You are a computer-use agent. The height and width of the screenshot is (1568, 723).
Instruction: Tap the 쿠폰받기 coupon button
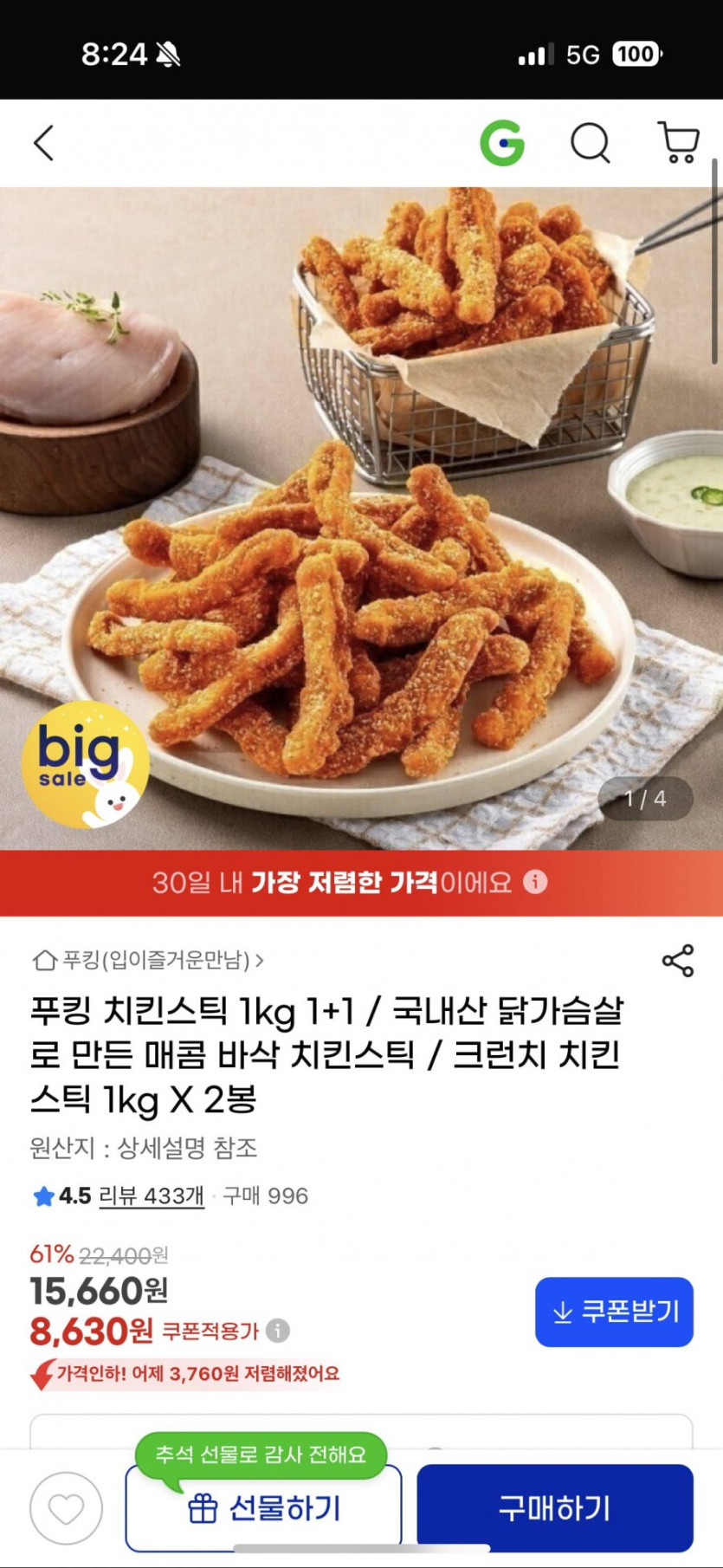(614, 1312)
